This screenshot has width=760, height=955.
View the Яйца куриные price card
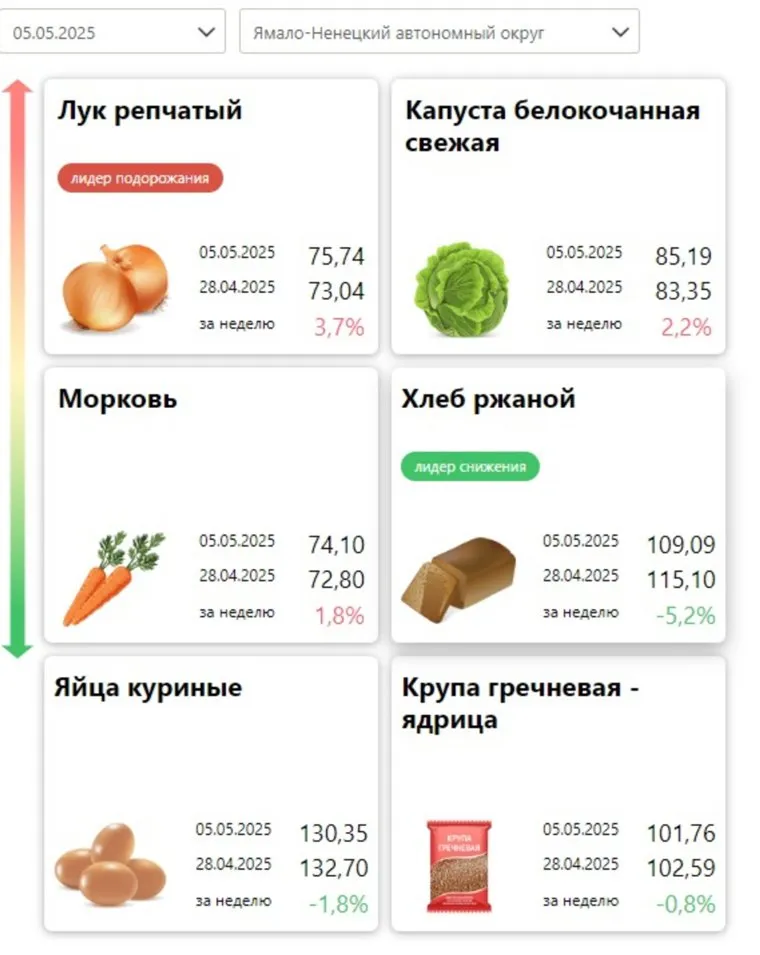tap(211, 793)
